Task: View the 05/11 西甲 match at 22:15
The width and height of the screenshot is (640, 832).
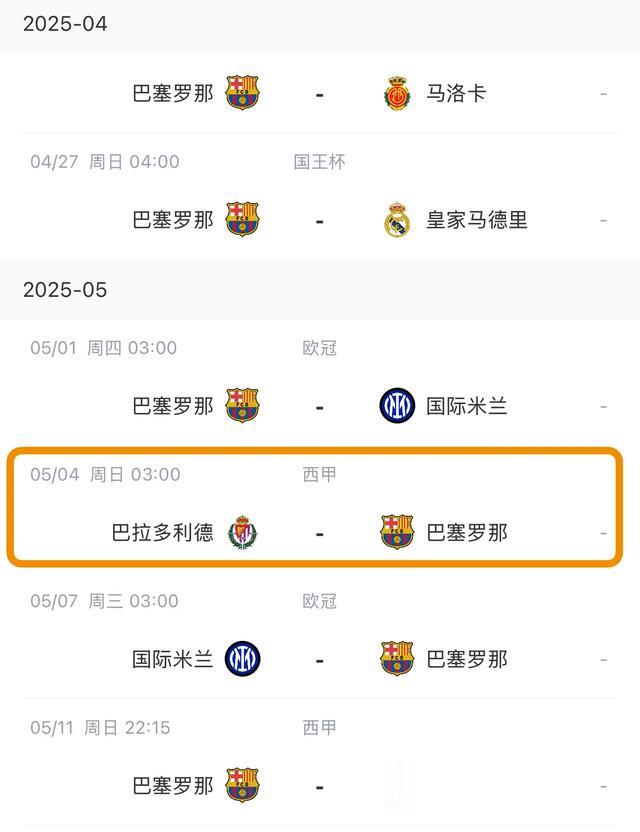Action: [x=319, y=785]
